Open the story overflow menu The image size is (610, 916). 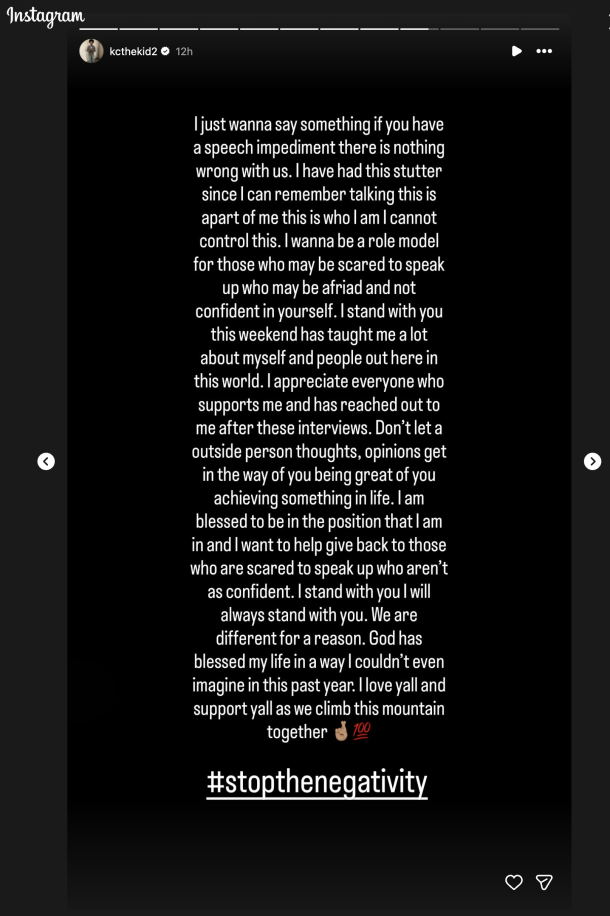pos(544,51)
